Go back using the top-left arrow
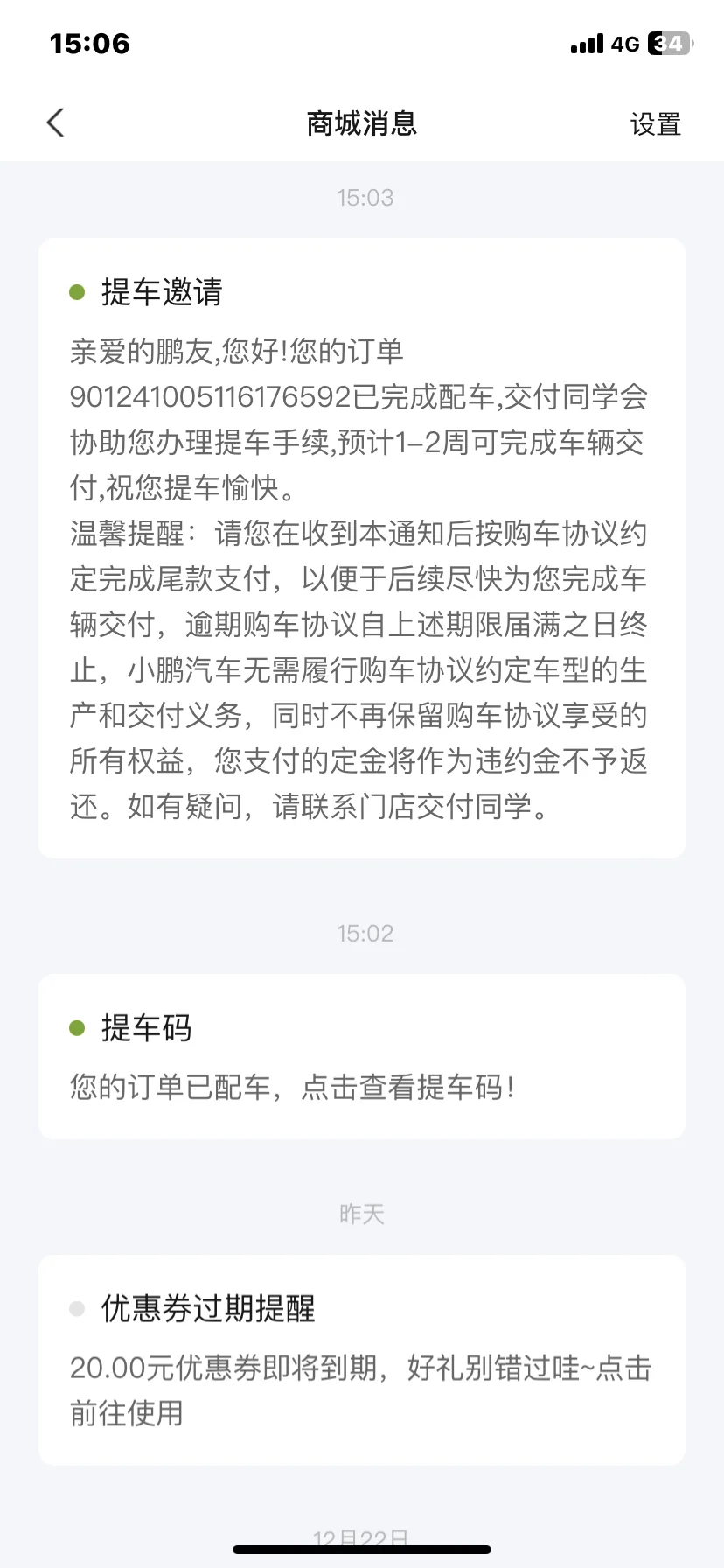The width and height of the screenshot is (724, 1568). click(55, 123)
